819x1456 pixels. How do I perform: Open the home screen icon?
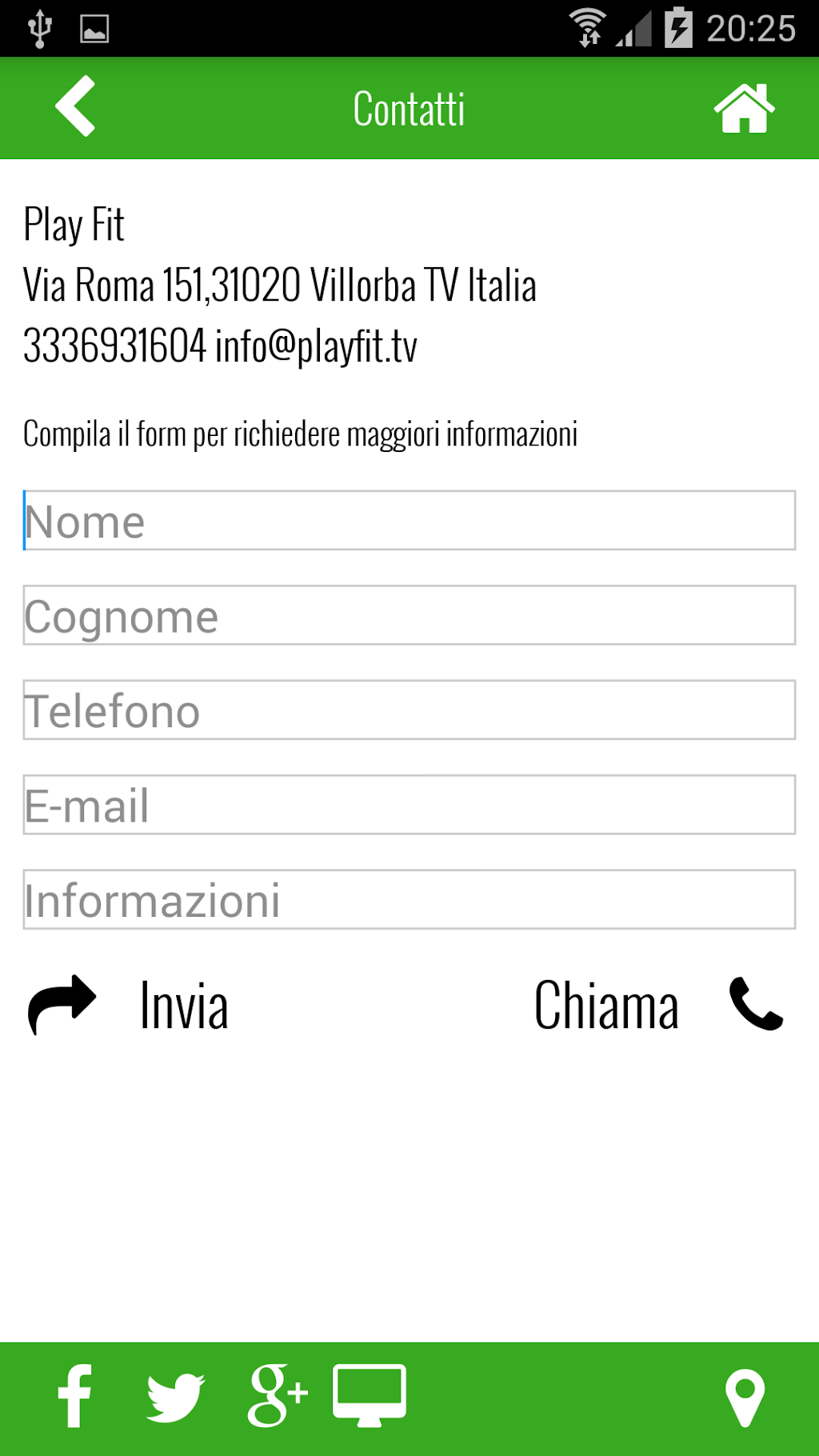click(744, 108)
